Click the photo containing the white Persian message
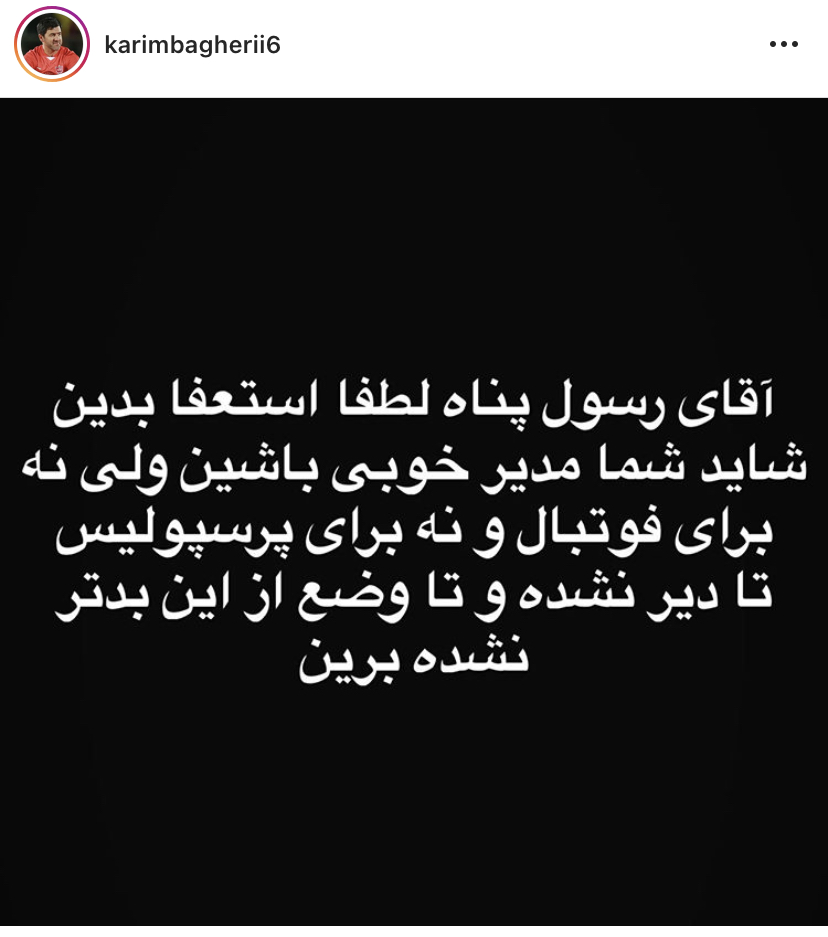The height and width of the screenshot is (937, 828). (x=414, y=510)
